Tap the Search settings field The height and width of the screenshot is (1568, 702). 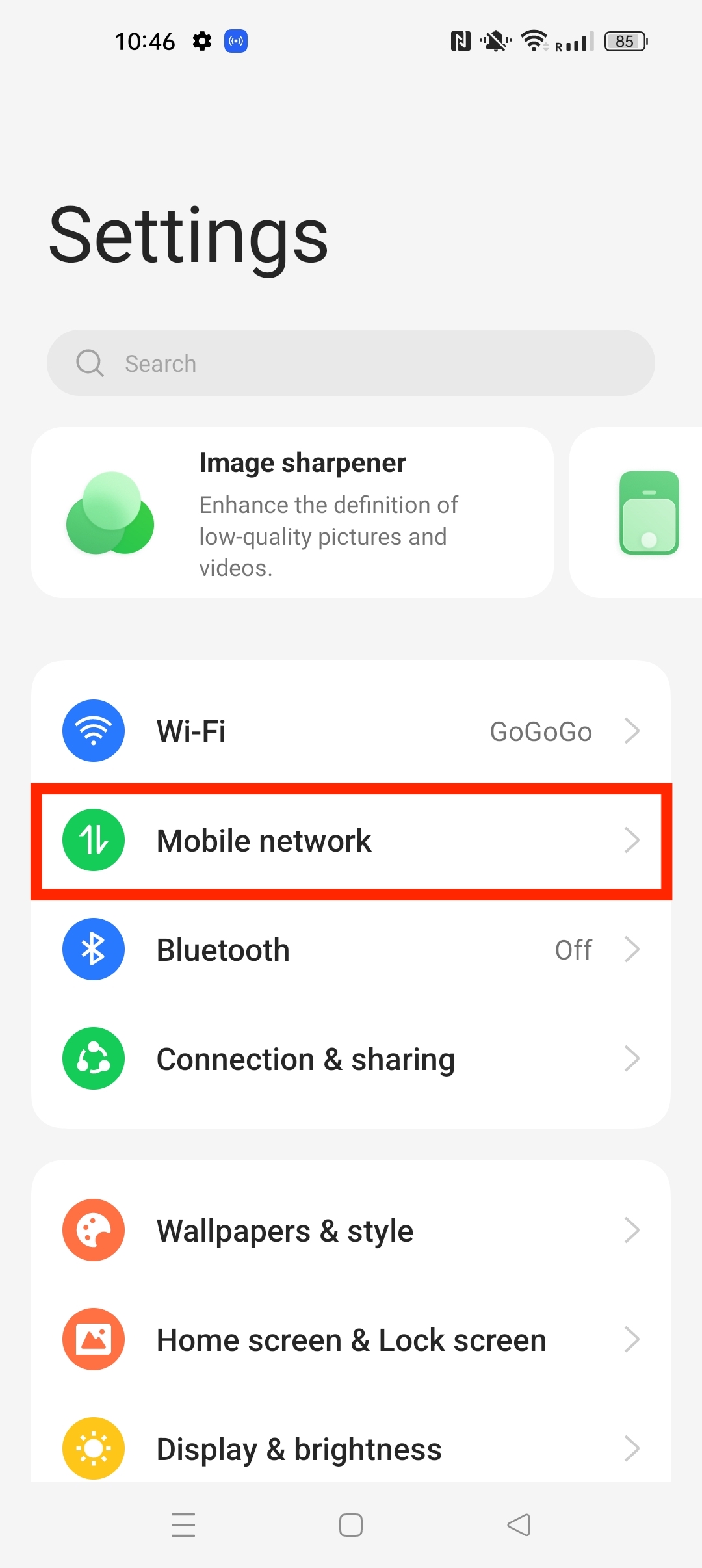[x=351, y=363]
